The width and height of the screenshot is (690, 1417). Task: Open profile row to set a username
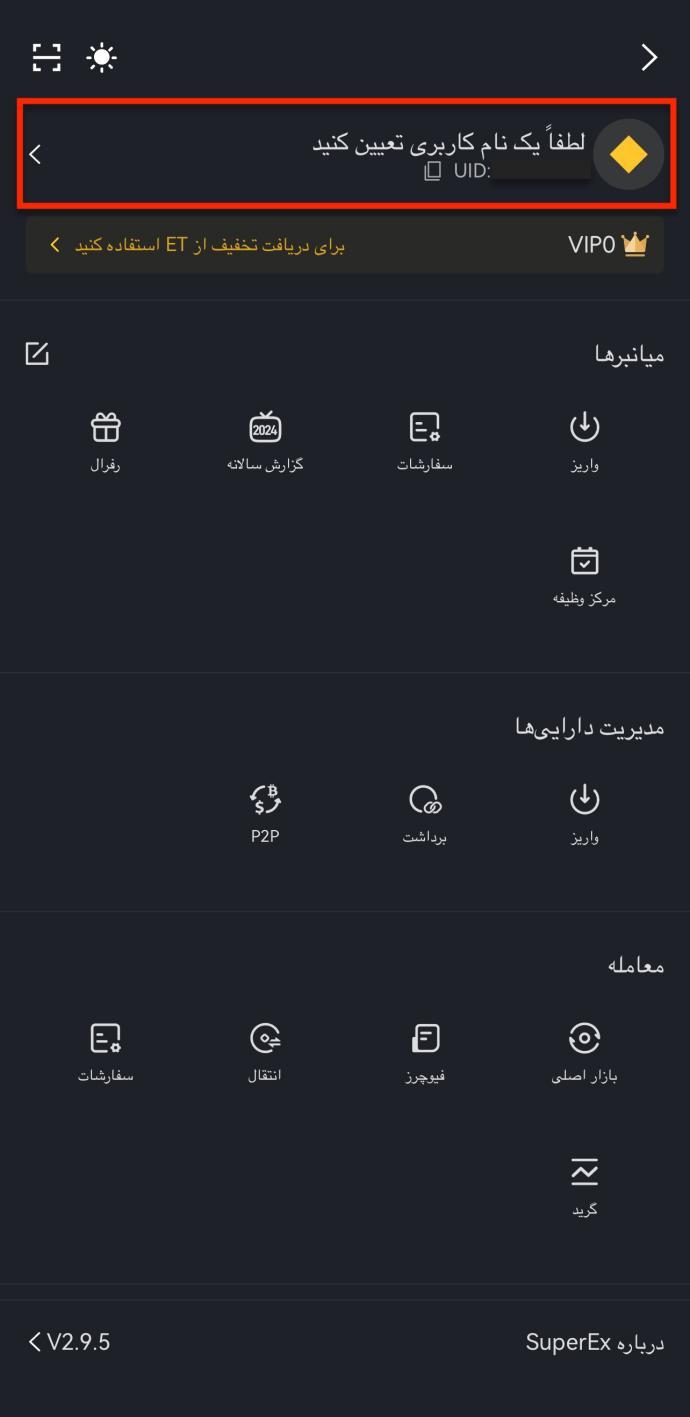pyautogui.click(x=346, y=155)
